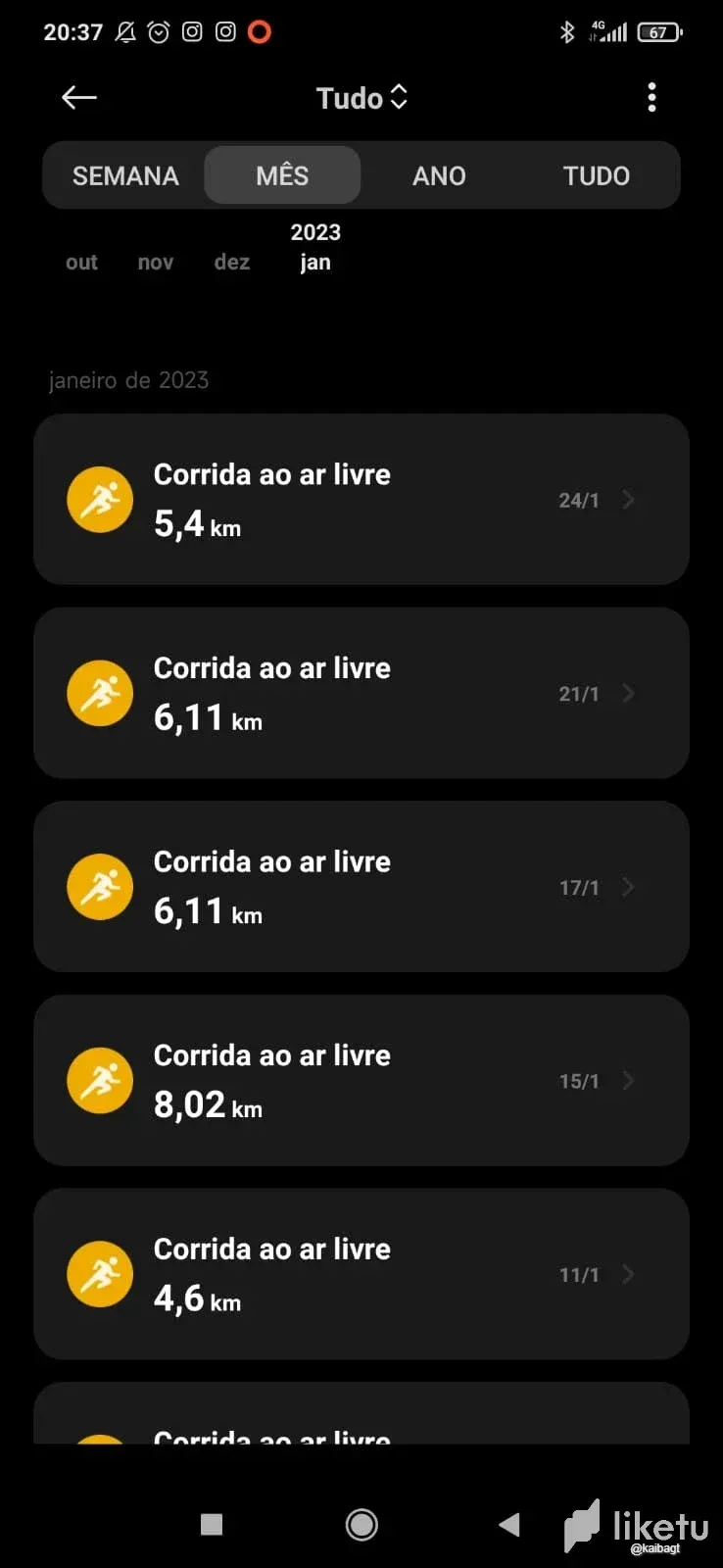
Task: Open the 8,02 km run from 15/1
Action: 361,1080
